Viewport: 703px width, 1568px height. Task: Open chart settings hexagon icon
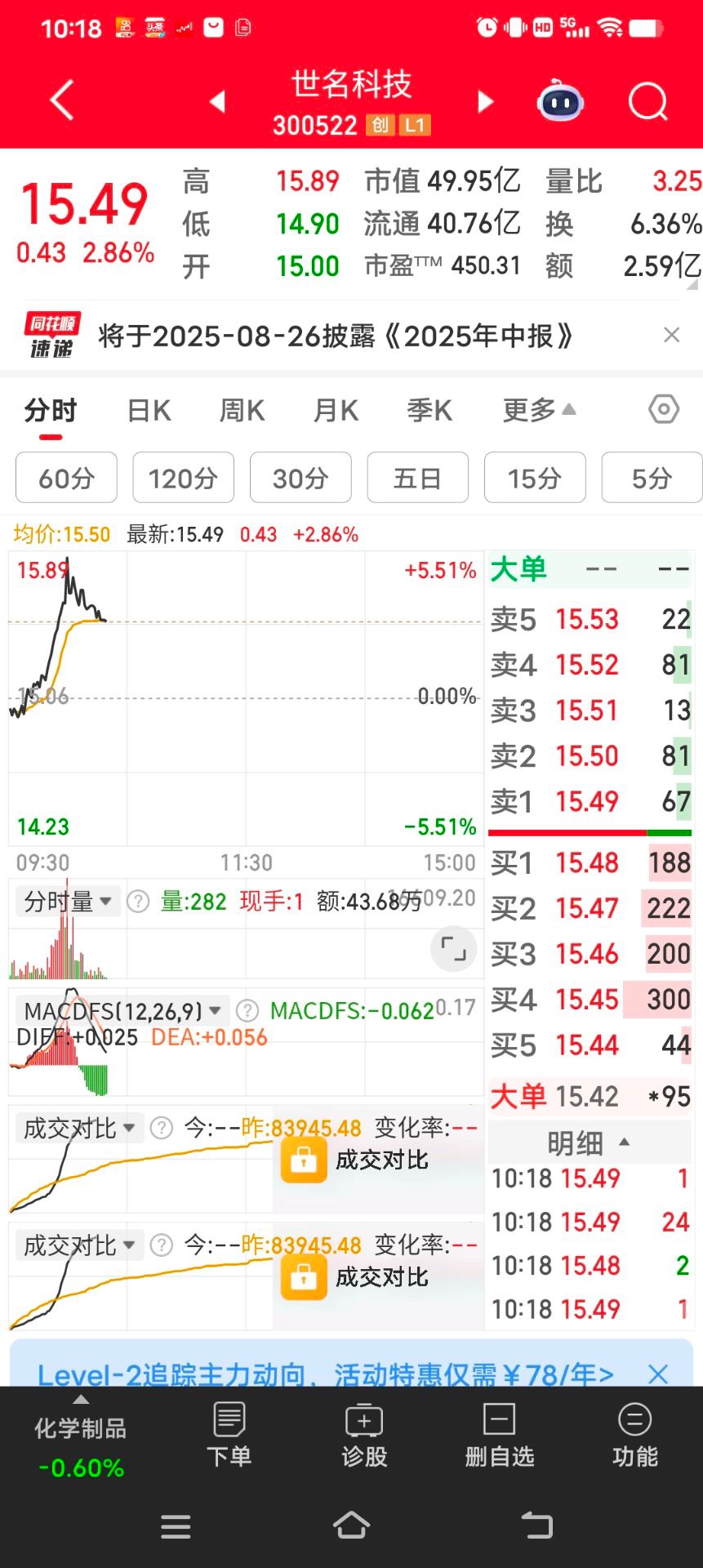point(663,409)
